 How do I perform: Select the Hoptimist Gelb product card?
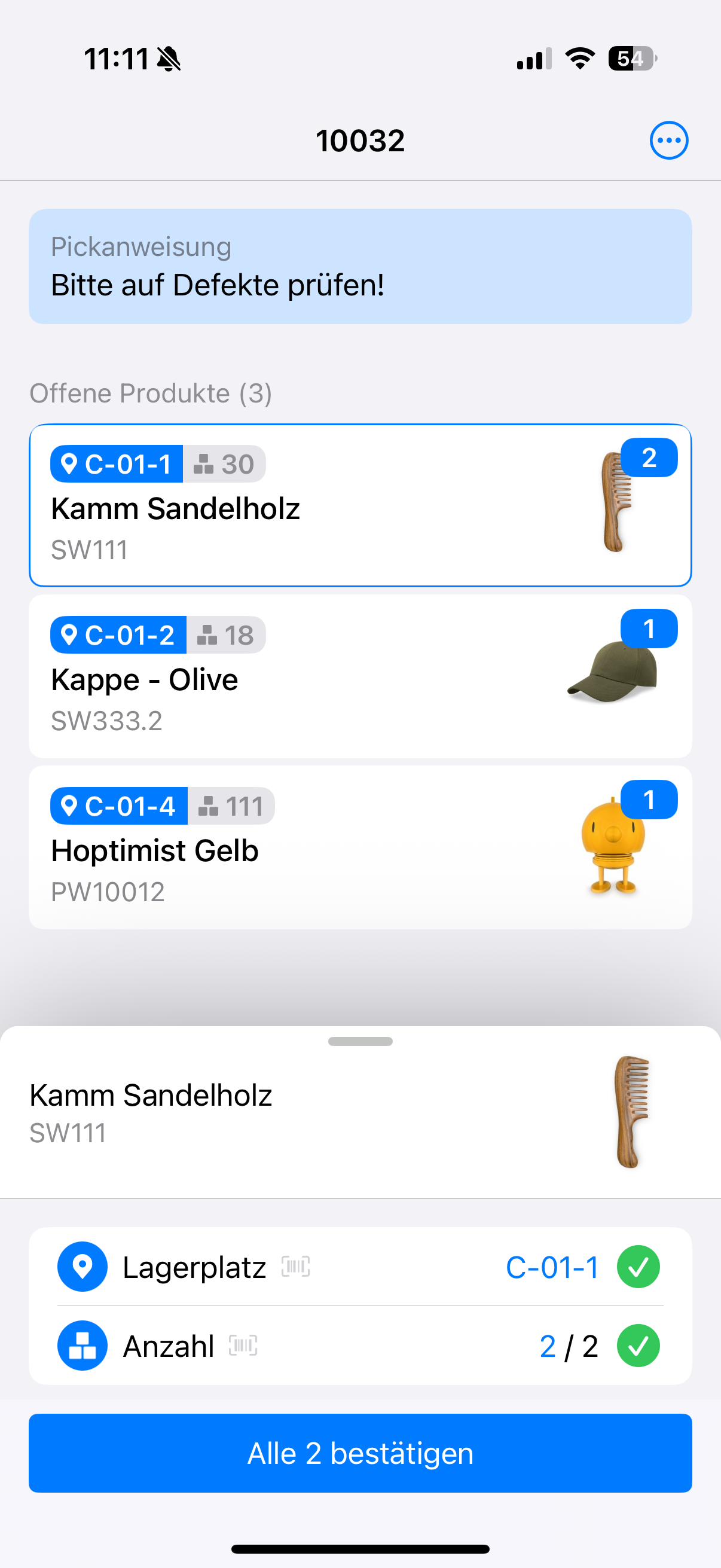[359, 847]
